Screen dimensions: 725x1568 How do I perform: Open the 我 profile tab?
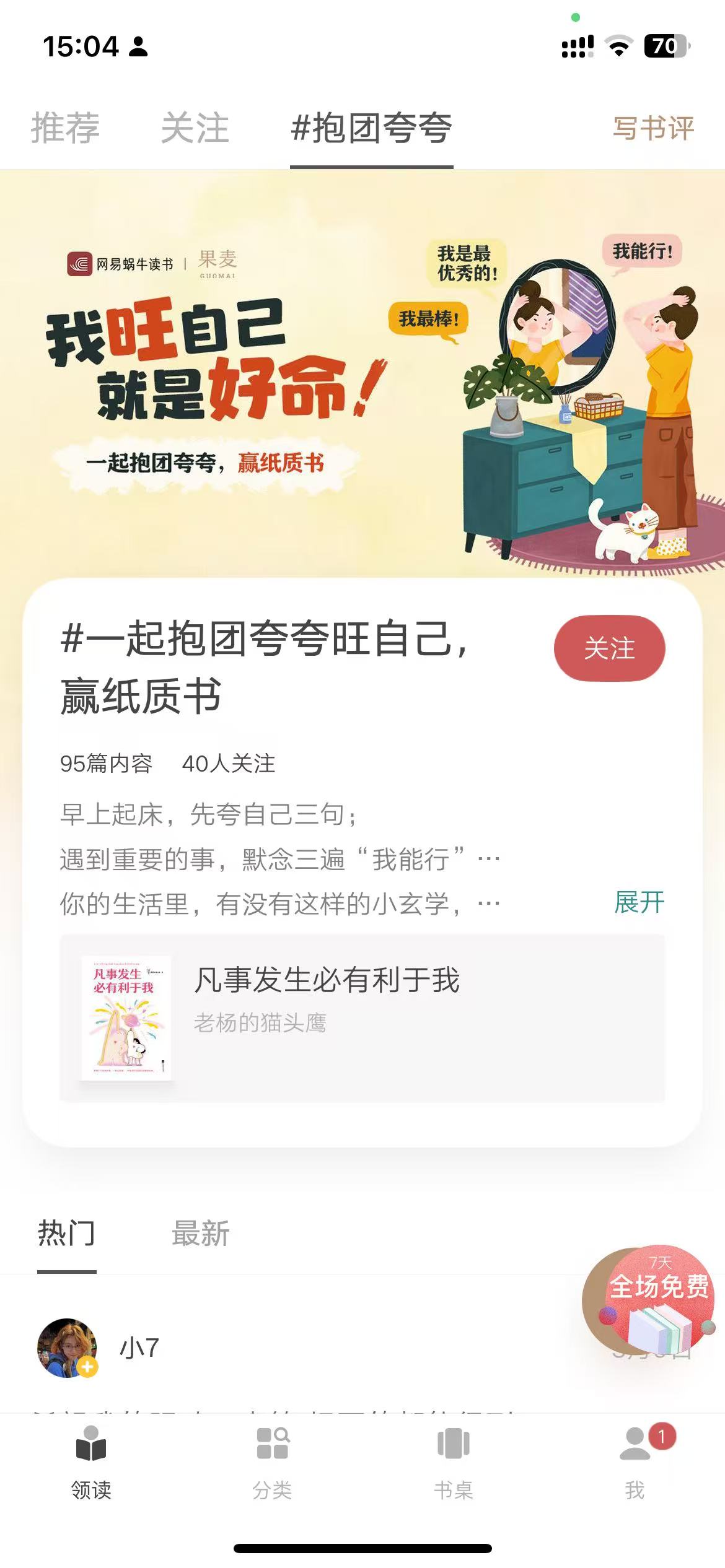(635, 1463)
